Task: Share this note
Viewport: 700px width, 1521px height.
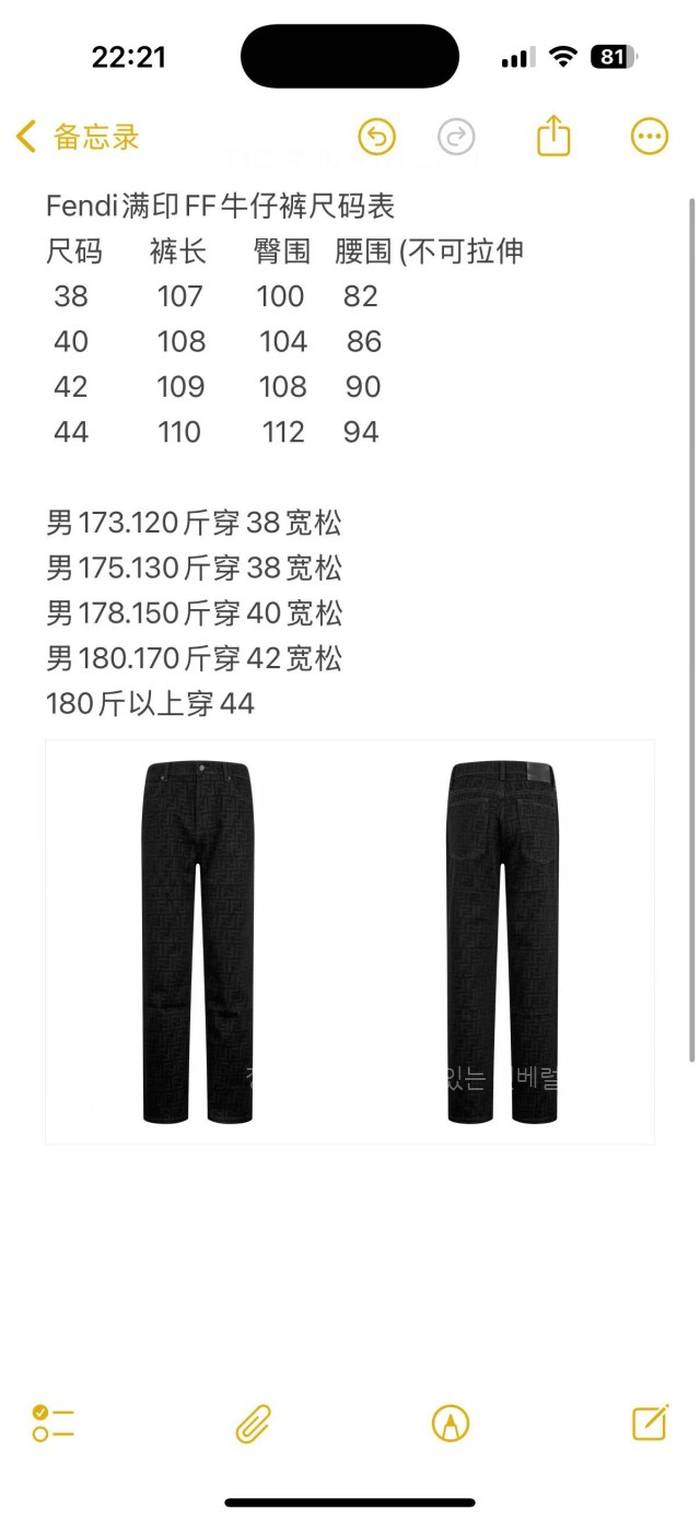Action: coord(553,136)
